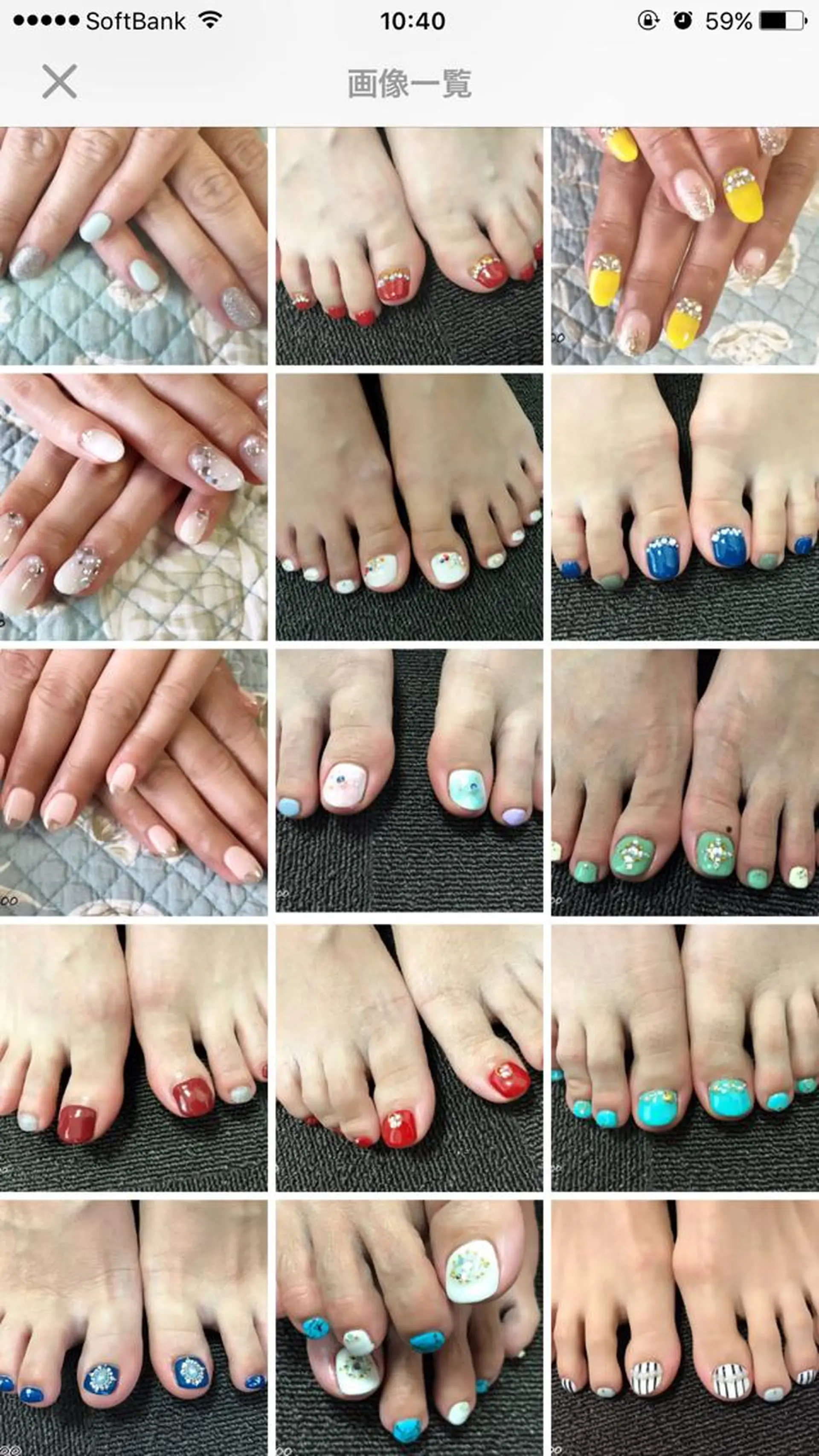View the yellow manicure with rhinestones photo
Screen dimensions: 819x1456
[685, 246]
